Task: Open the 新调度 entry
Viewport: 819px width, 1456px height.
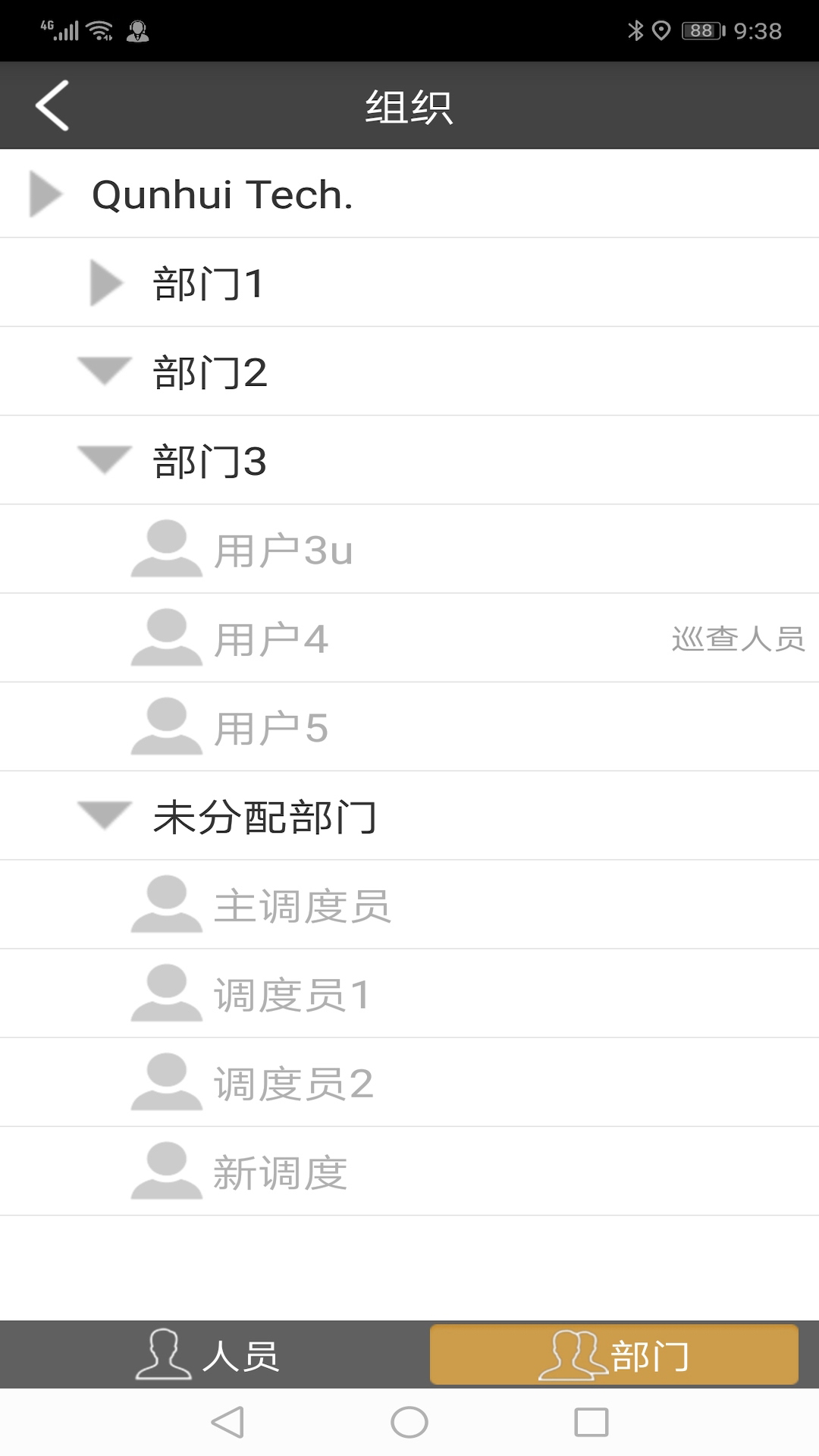Action: click(280, 1172)
